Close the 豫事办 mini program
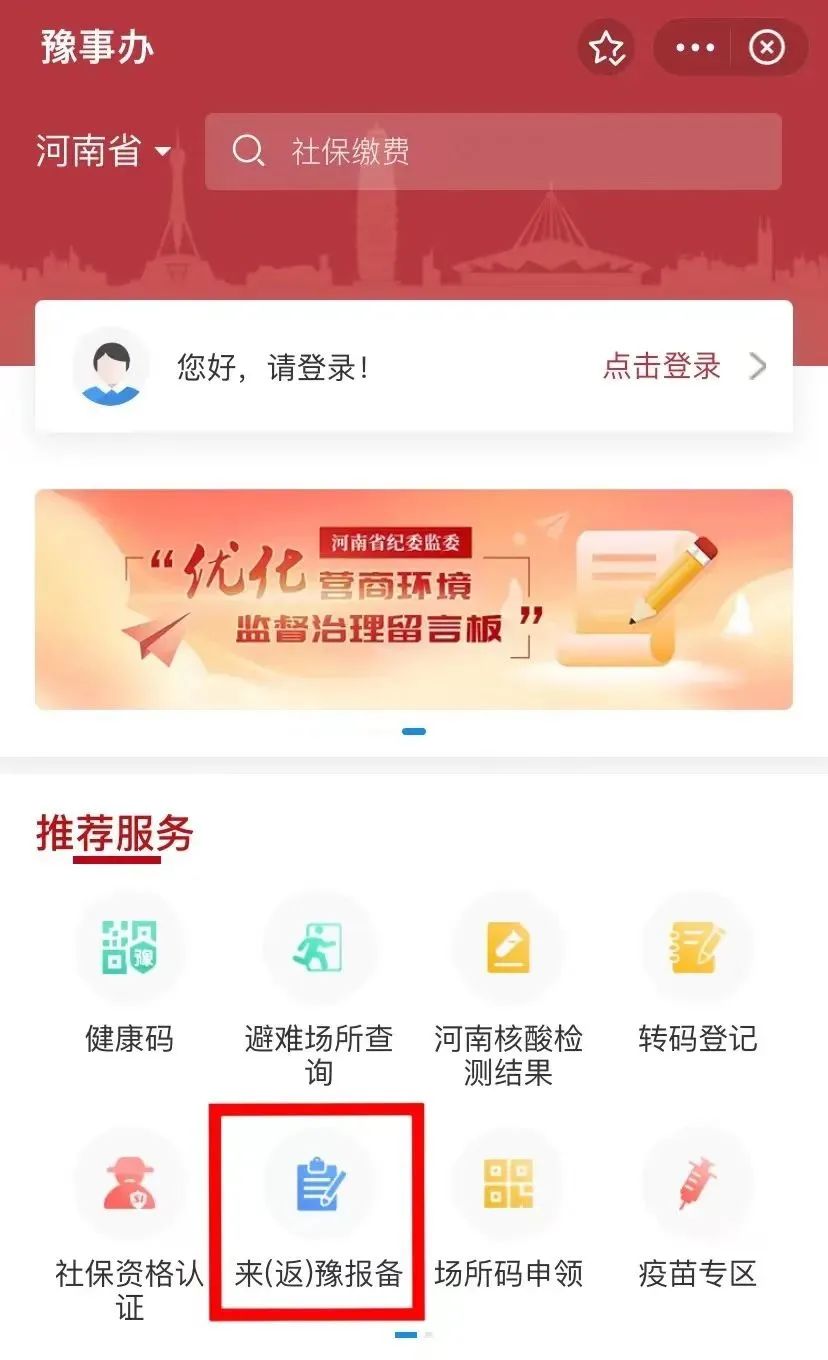 click(x=767, y=48)
